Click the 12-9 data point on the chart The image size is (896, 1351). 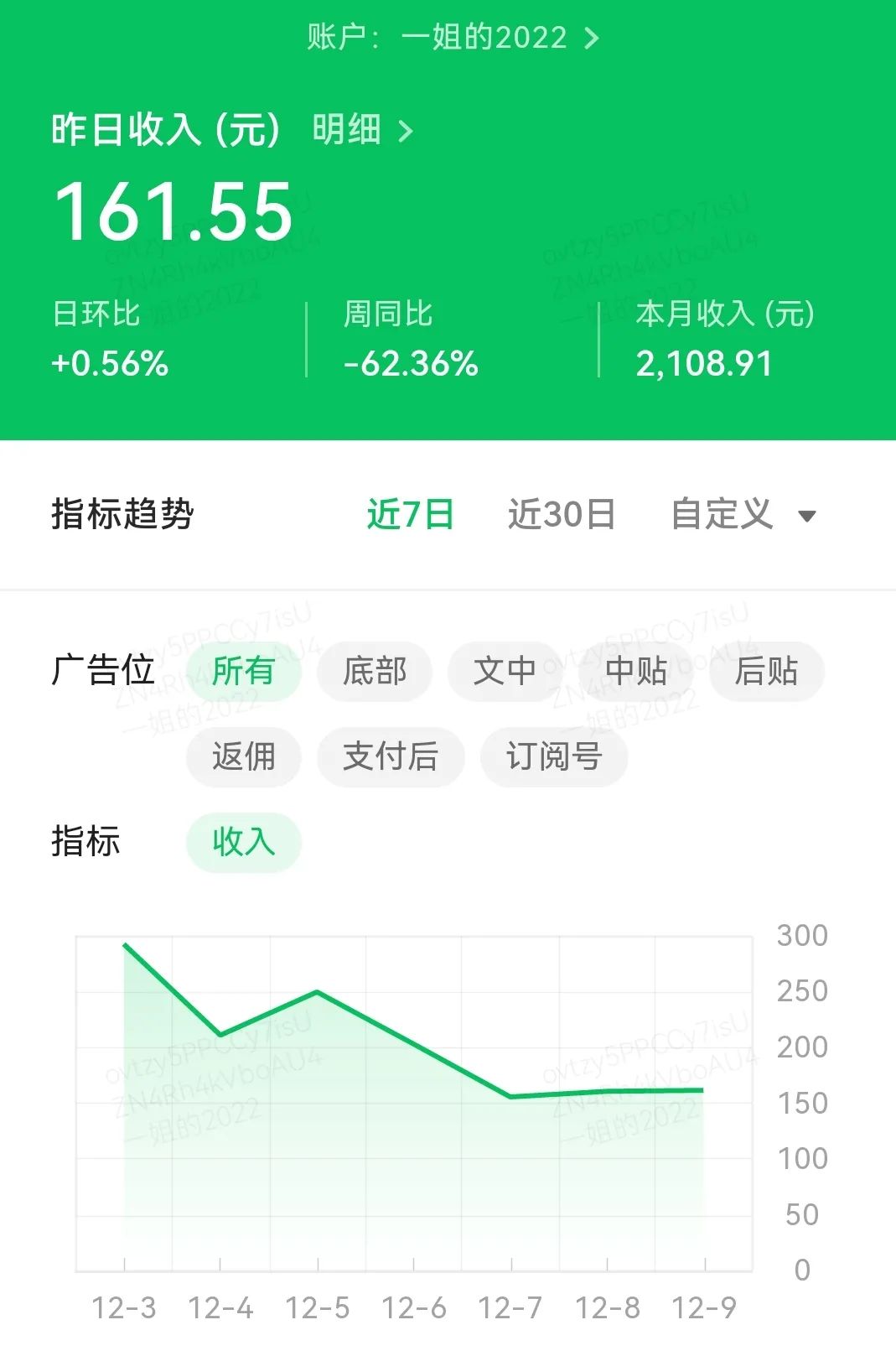702,1089
